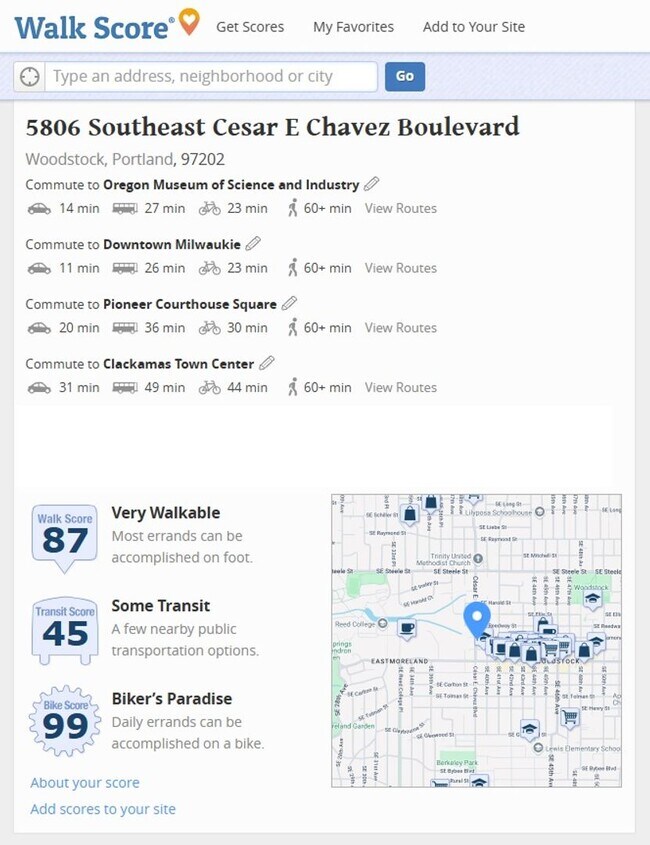
Task: Go to My Favorites
Action: [x=353, y=27]
